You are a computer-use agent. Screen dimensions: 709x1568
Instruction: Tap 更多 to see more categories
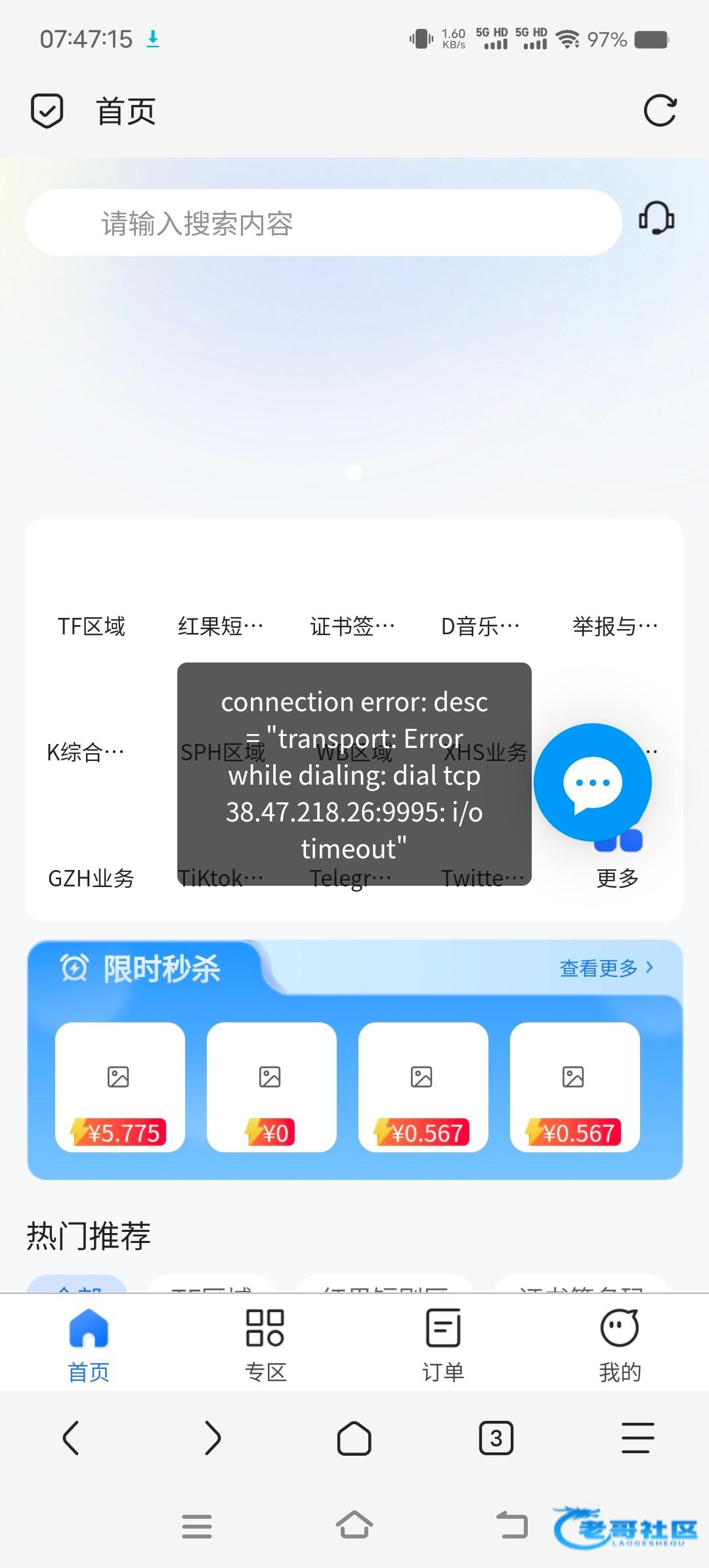point(617,861)
